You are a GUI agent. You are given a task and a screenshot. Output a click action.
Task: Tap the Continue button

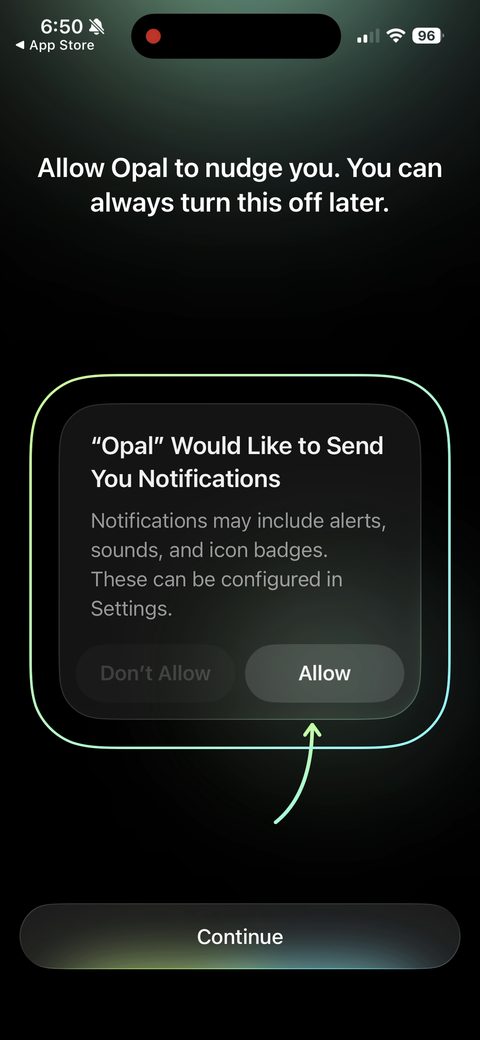click(x=240, y=936)
